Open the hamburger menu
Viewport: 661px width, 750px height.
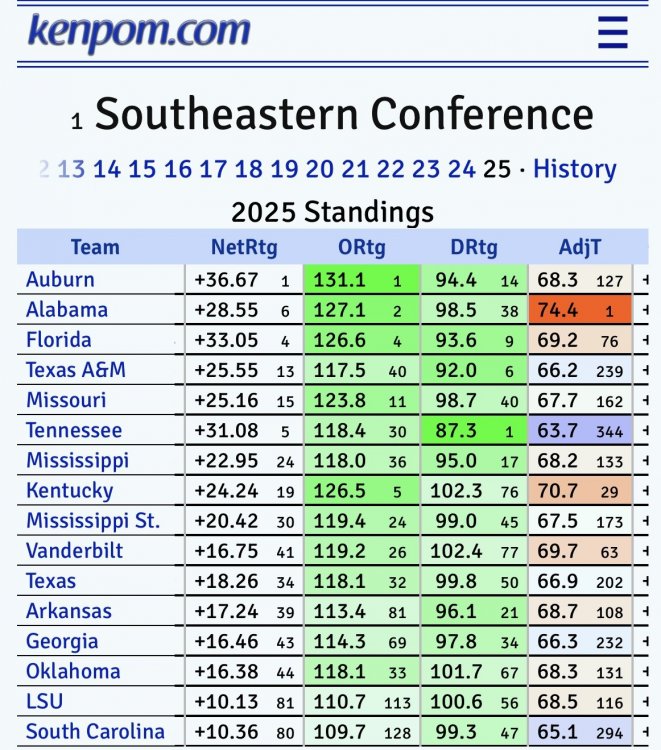point(612,33)
